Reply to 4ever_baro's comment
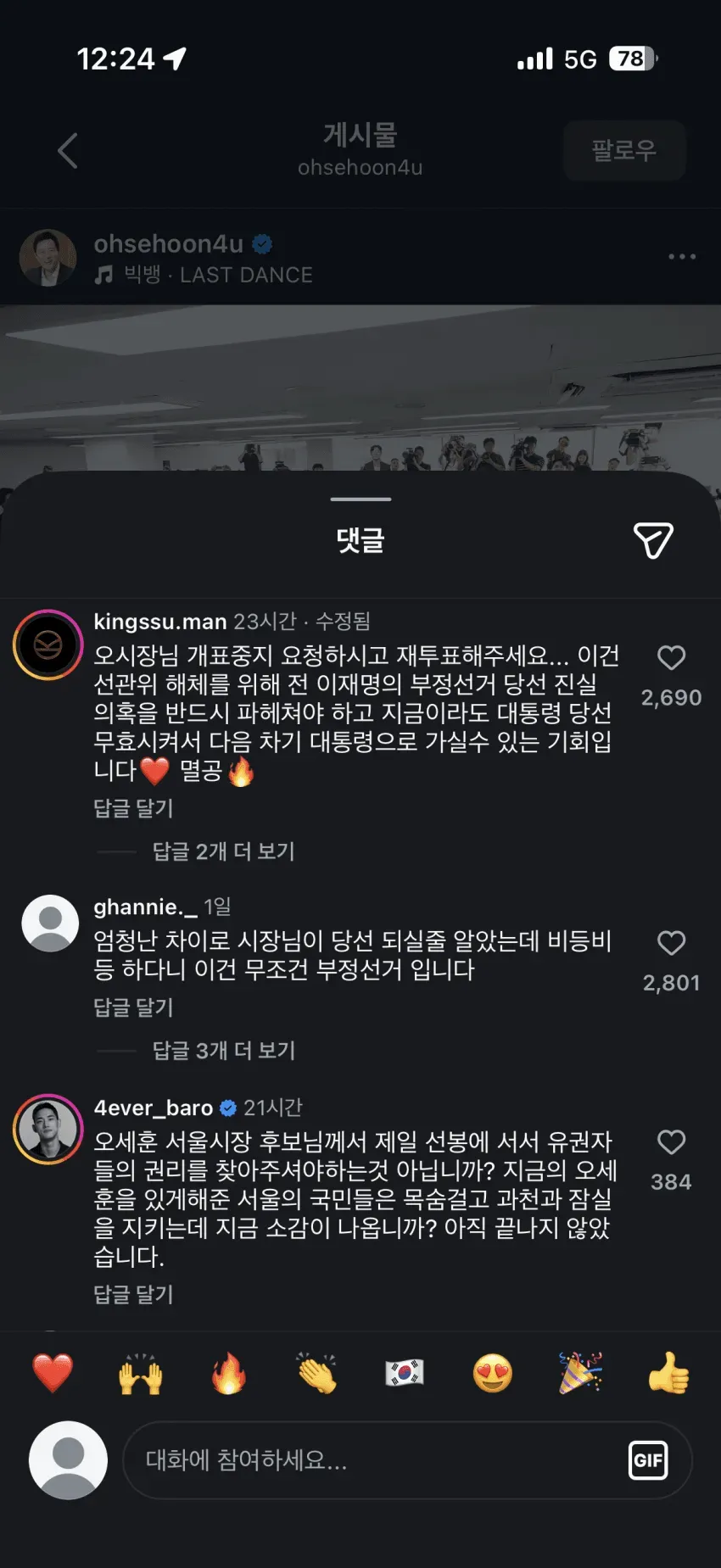 click(133, 1294)
